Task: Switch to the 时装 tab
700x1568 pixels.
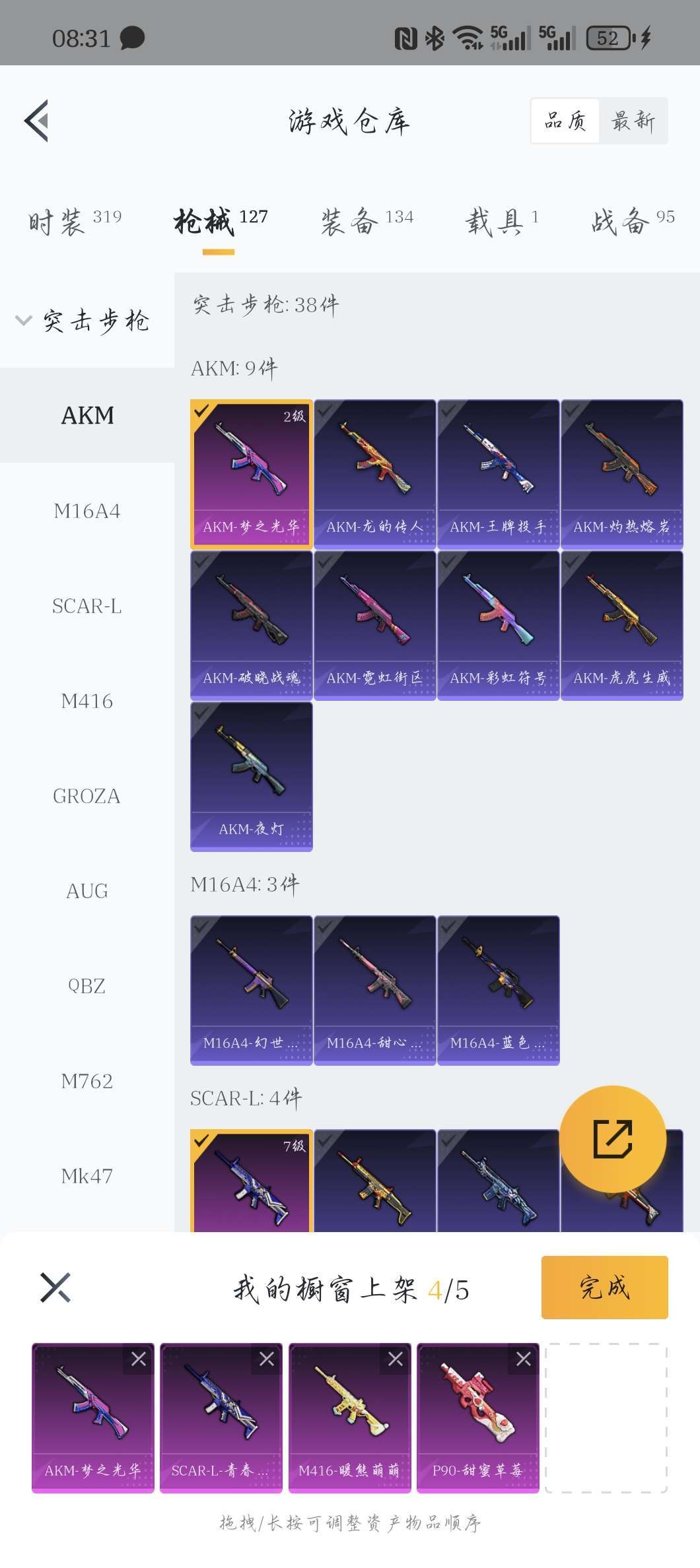Action: pos(75,221)
